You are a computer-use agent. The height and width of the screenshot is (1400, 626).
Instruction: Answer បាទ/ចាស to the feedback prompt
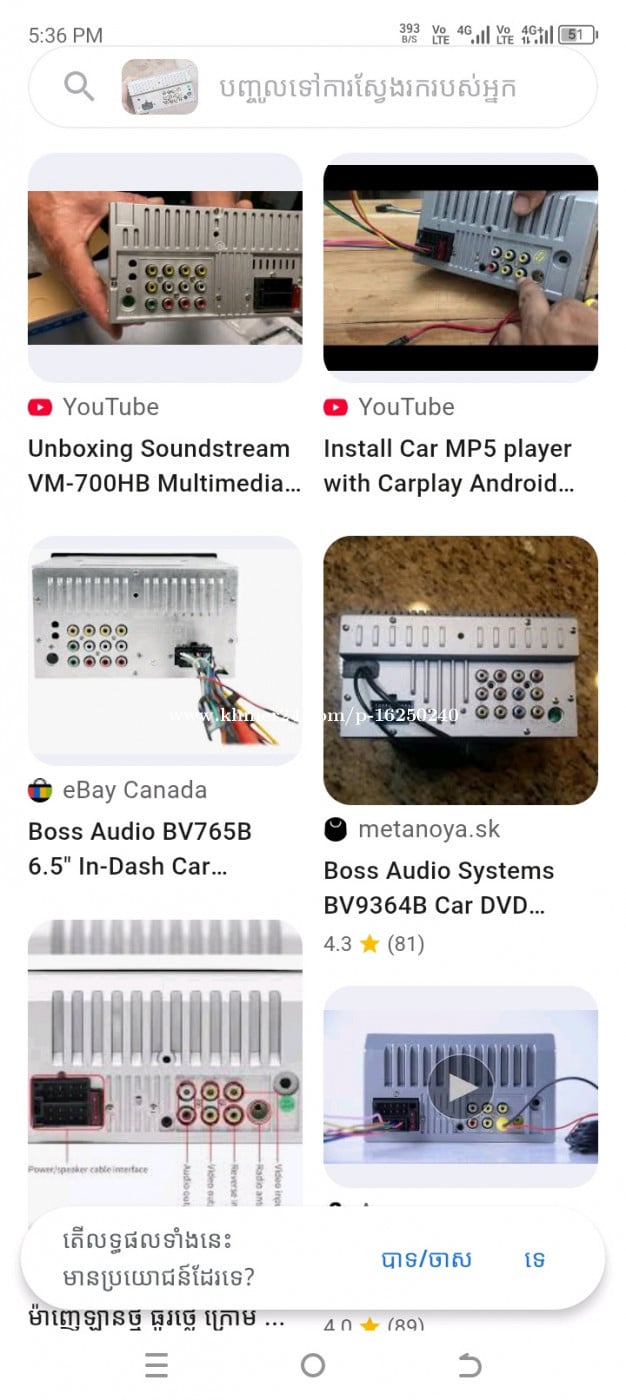pyautogui.click(x=427, y=1259)
